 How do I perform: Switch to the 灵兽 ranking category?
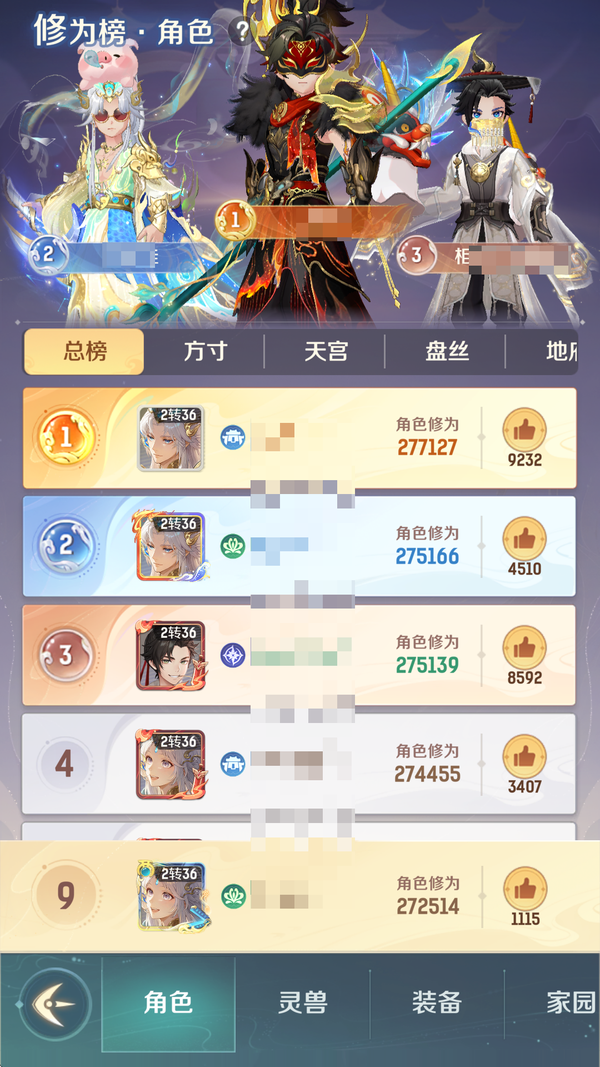tap(302, 1003)
